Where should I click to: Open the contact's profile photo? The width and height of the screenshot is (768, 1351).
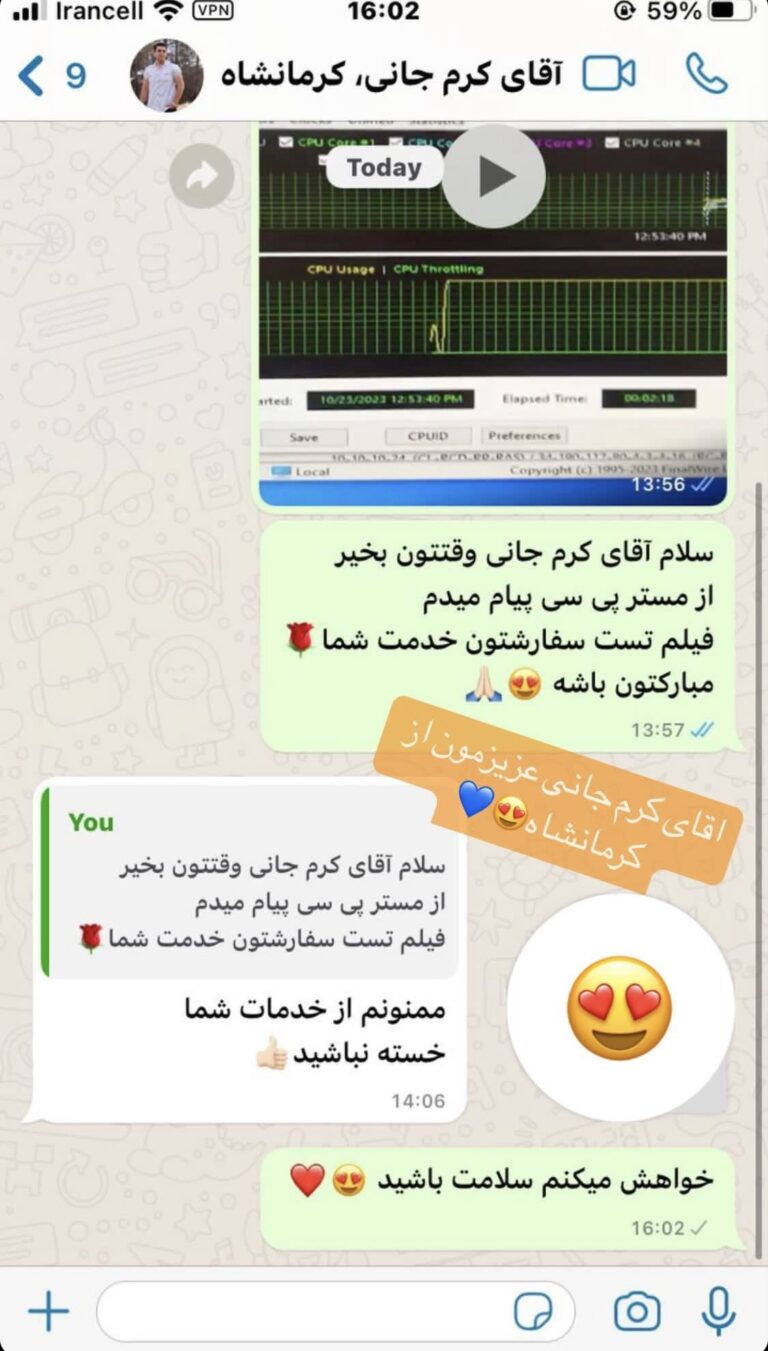[166, 76]
